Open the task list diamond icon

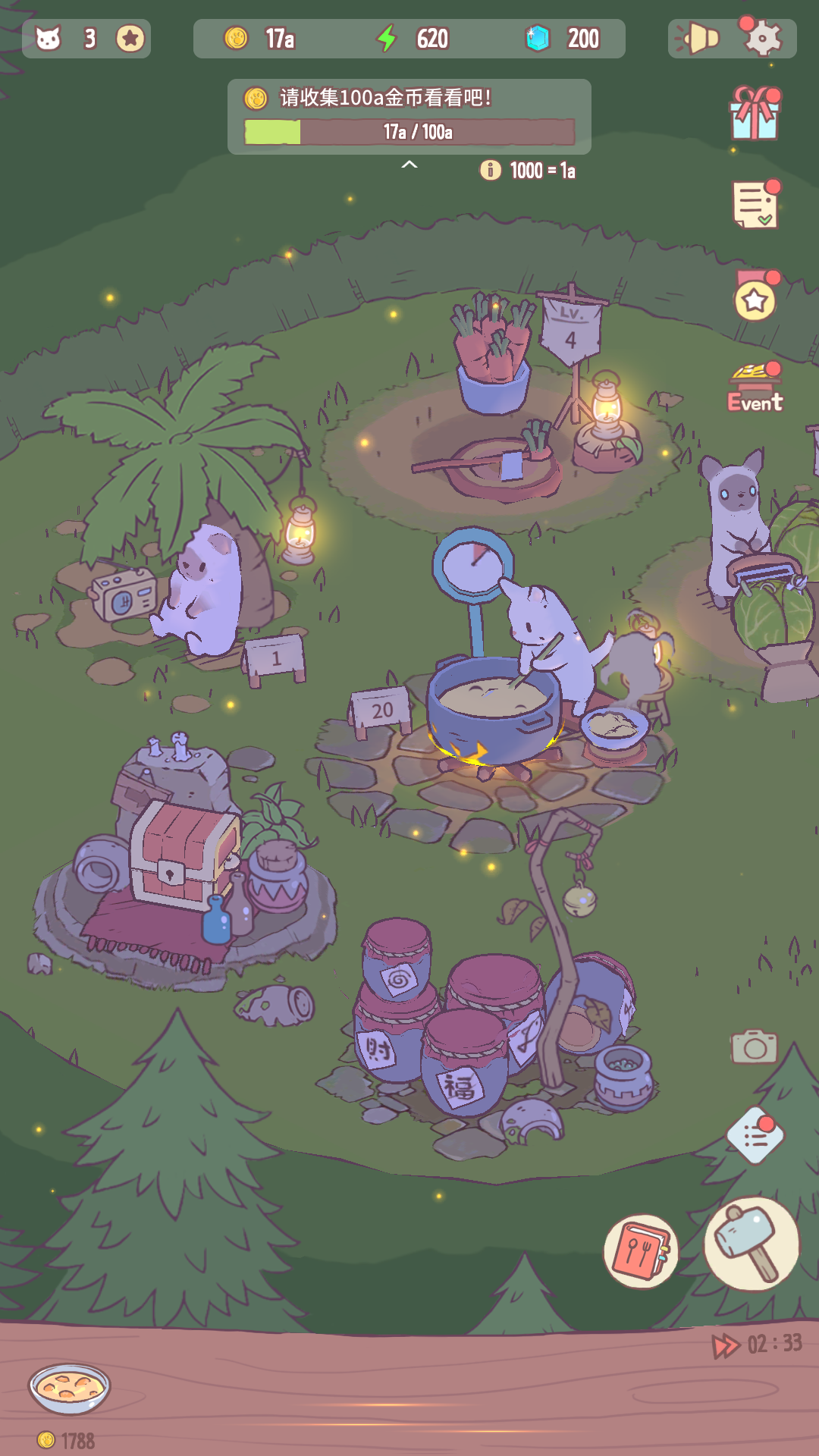tap(755, 1135)
